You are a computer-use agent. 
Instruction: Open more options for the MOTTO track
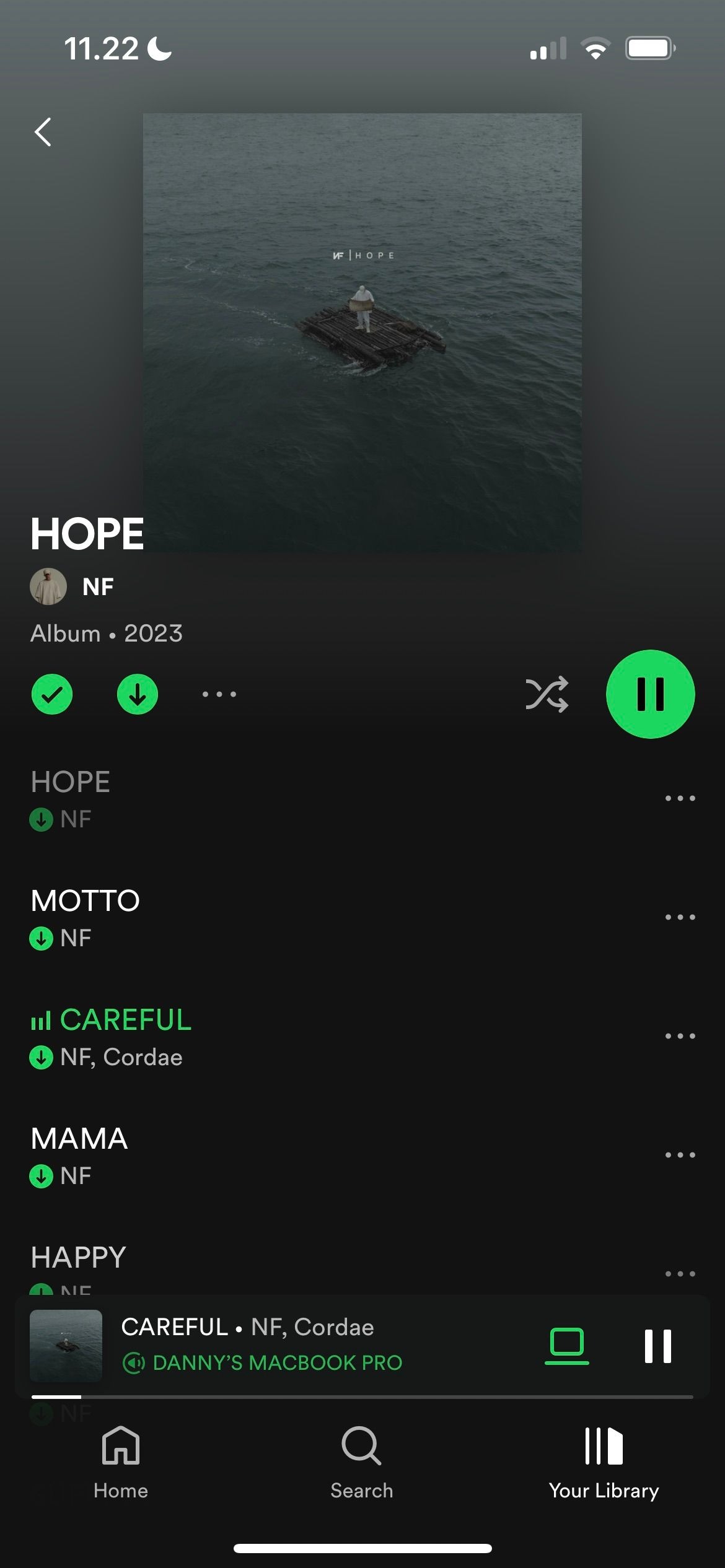click(x=680, y=917)
